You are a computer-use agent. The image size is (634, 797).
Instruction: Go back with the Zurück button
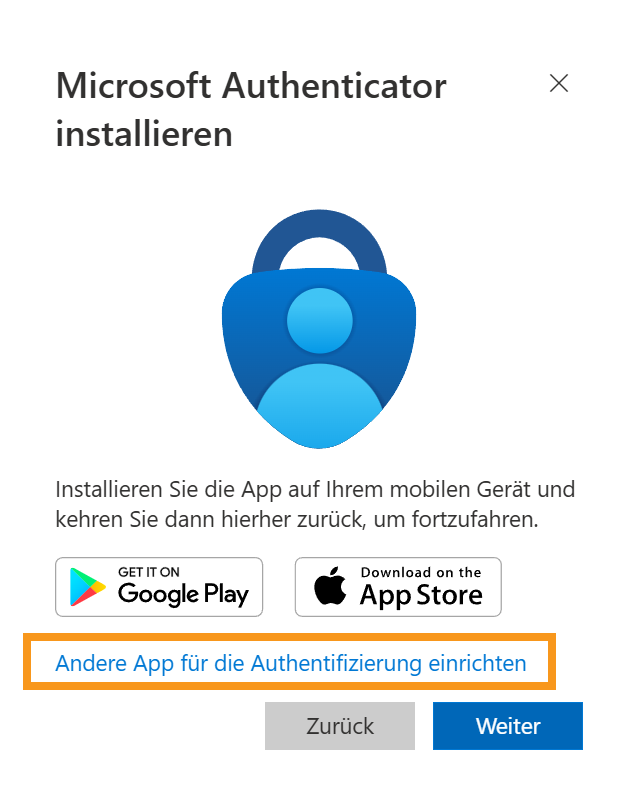click(339, 725)
